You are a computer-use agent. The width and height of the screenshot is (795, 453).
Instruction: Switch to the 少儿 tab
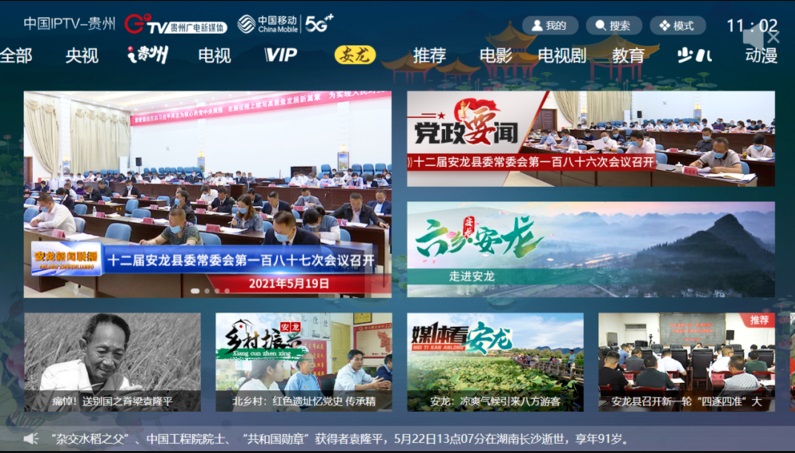694,55
